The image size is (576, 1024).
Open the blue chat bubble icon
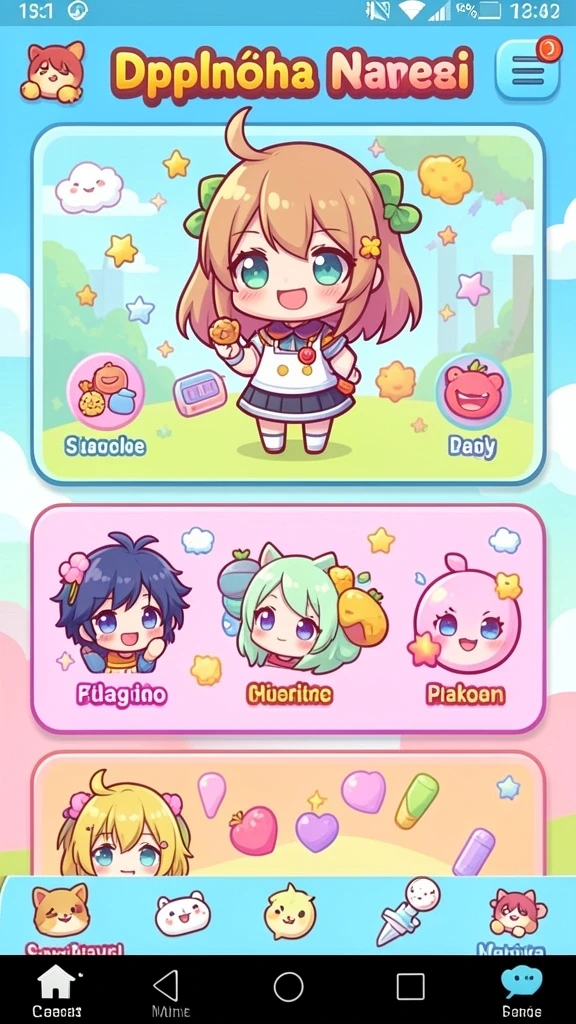click(x=521, y=983)
